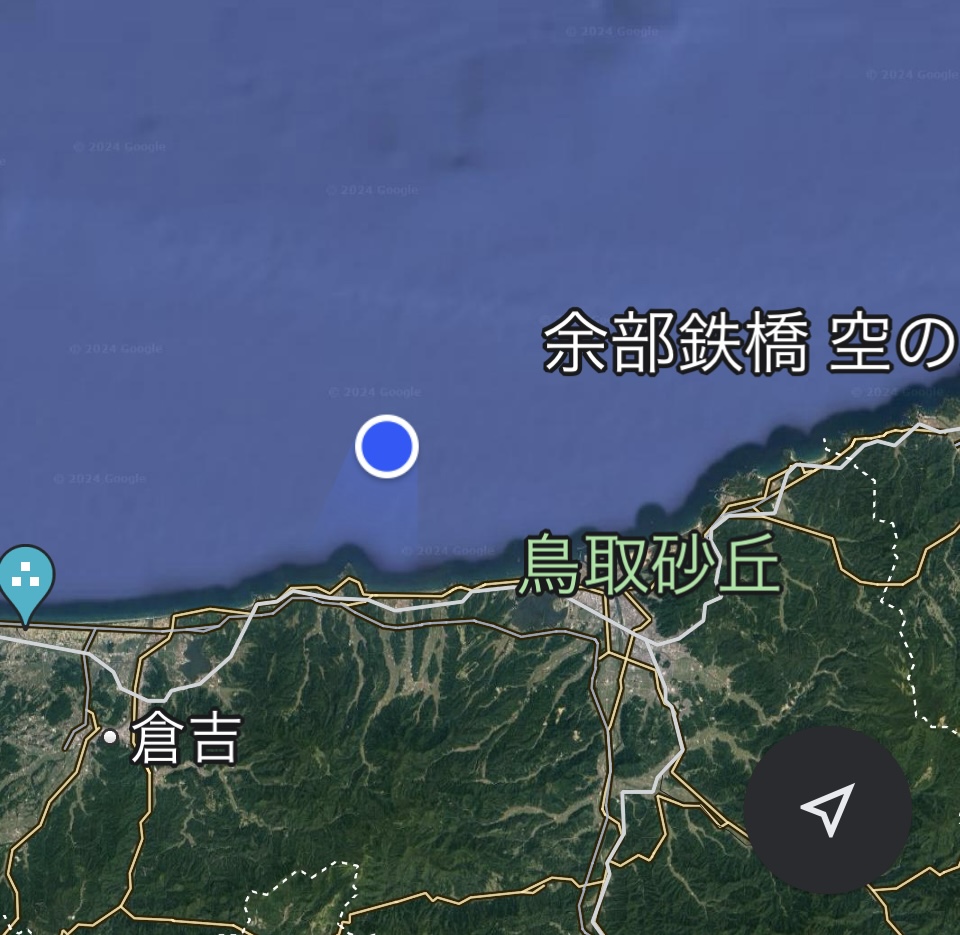Tap the blue current location dot

tap(387, 446)
